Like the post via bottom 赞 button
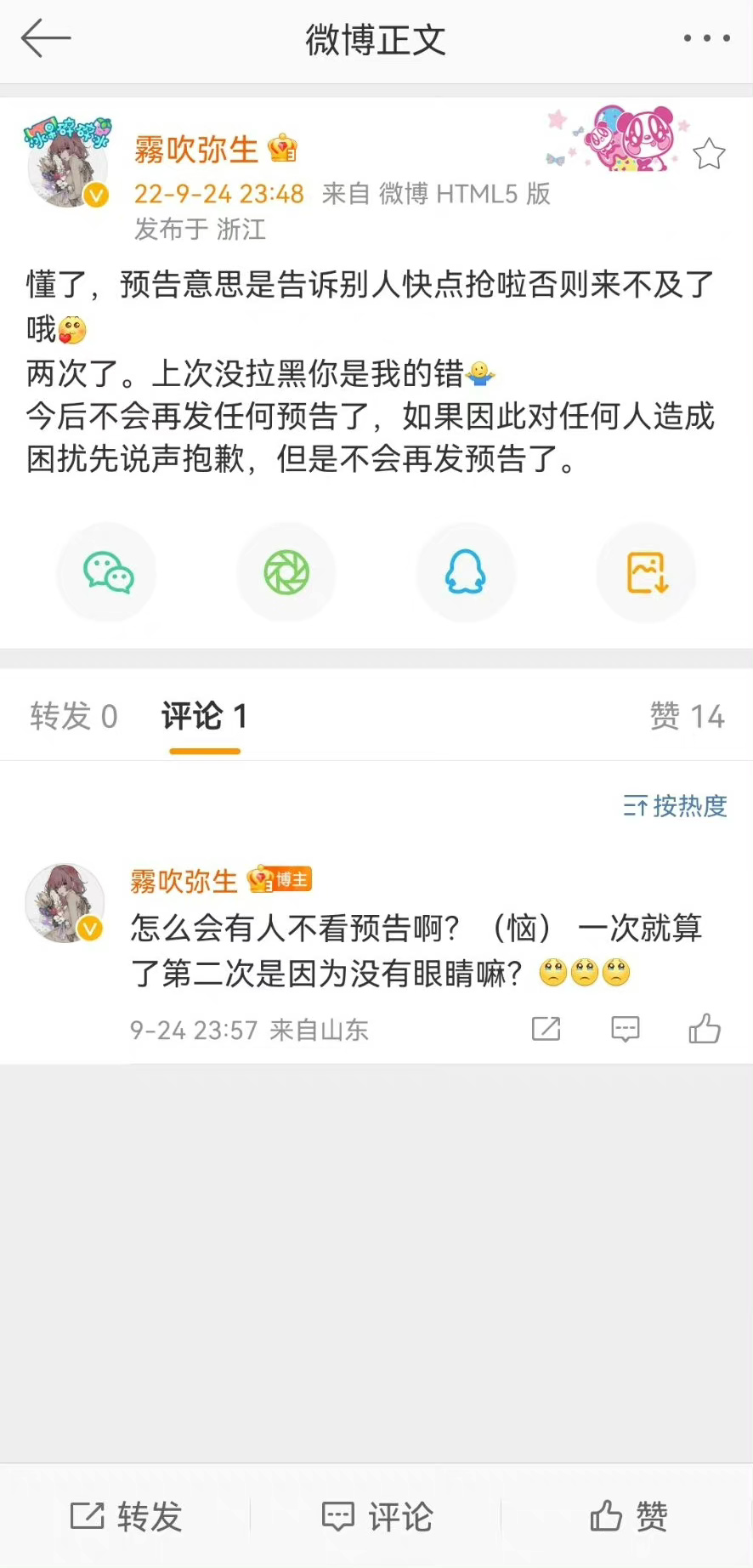 point(628,1514)
